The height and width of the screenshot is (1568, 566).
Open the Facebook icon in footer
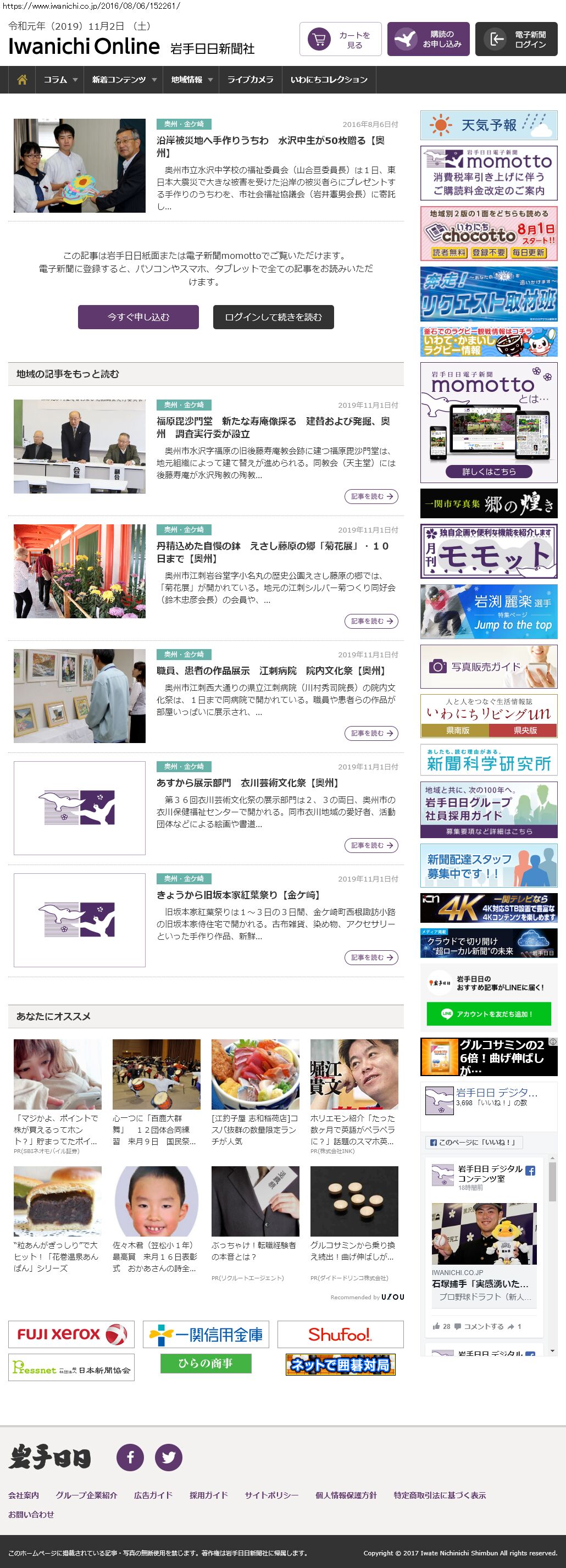pyautogui.click(x=130, y=1457)
